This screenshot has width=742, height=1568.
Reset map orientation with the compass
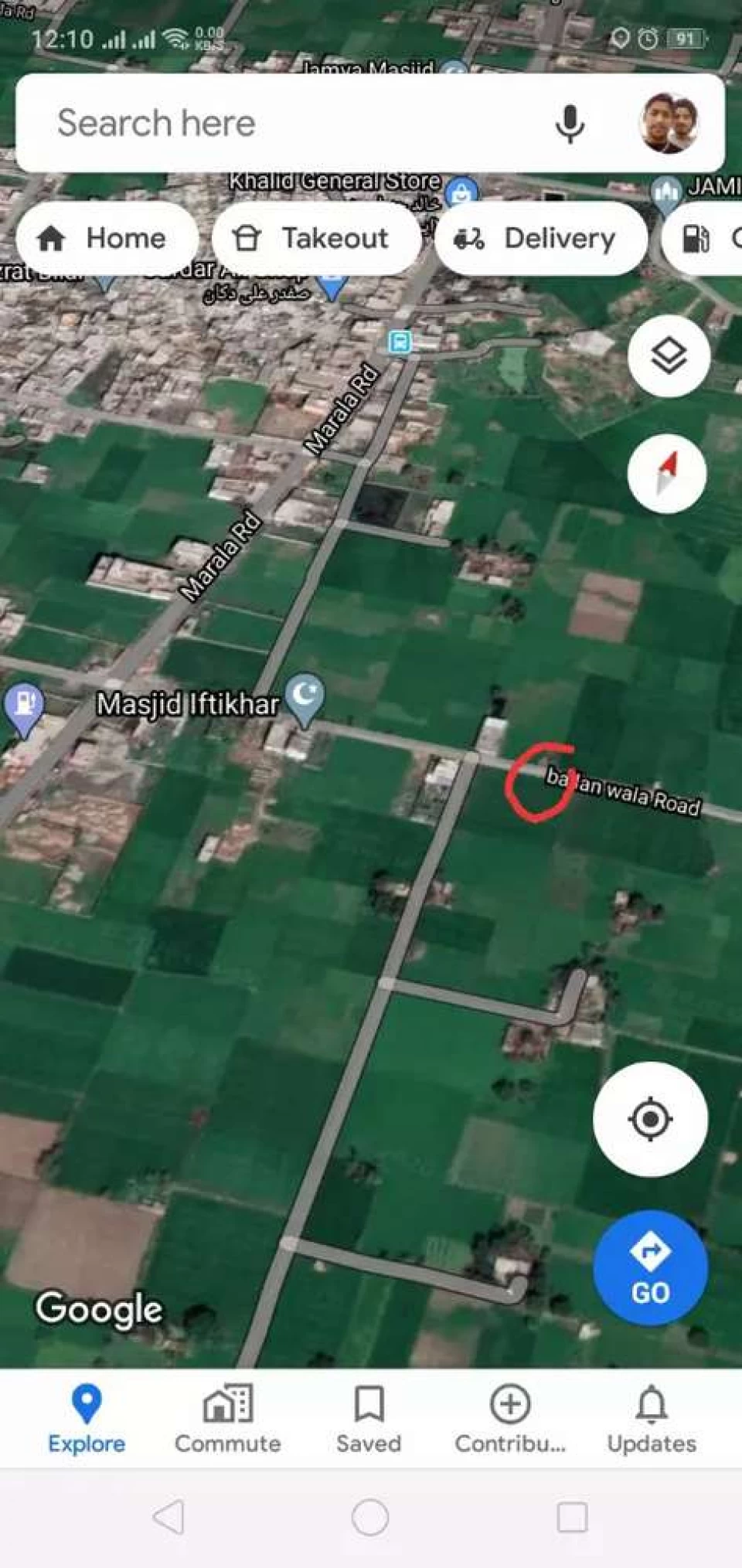tap(667, 472)
